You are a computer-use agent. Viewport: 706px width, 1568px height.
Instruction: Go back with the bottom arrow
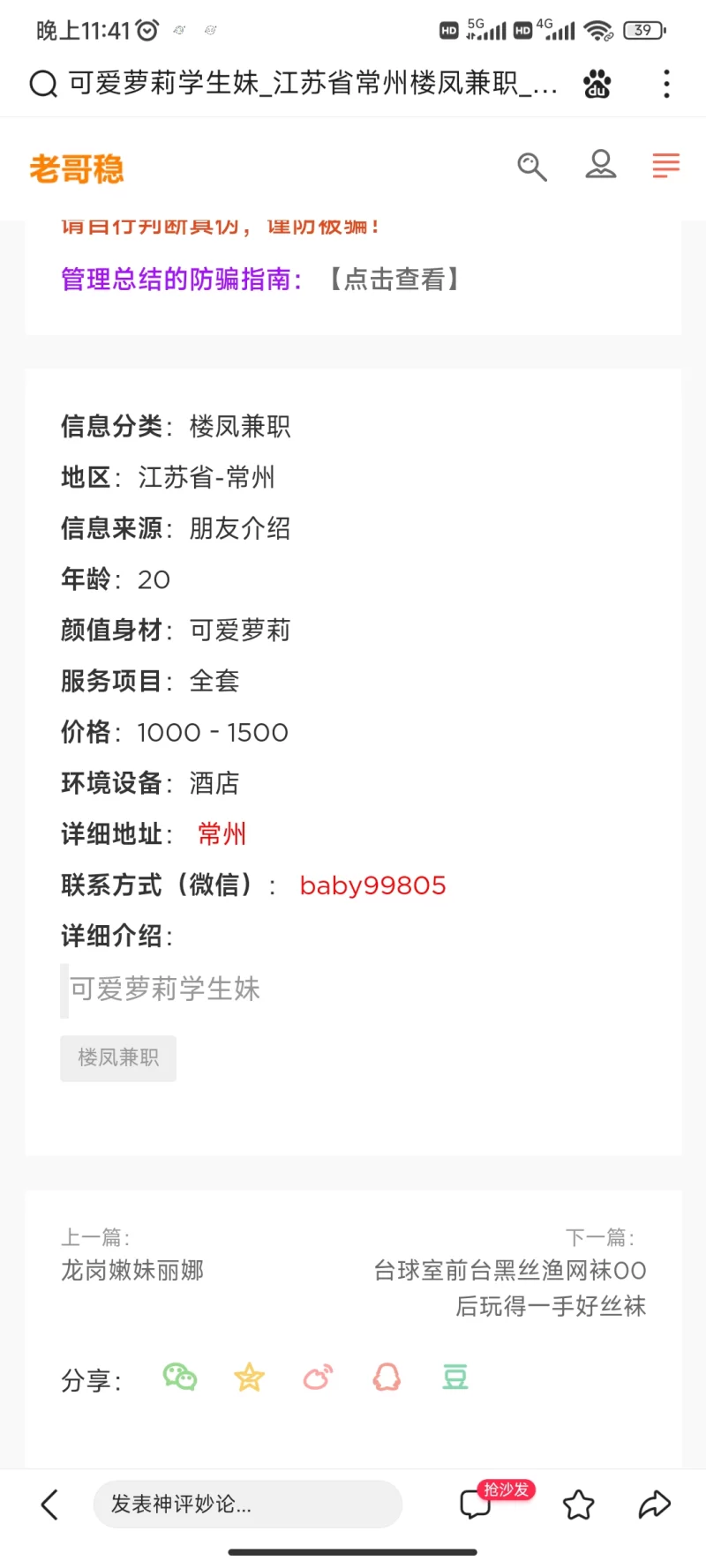tap(50, 1505)
